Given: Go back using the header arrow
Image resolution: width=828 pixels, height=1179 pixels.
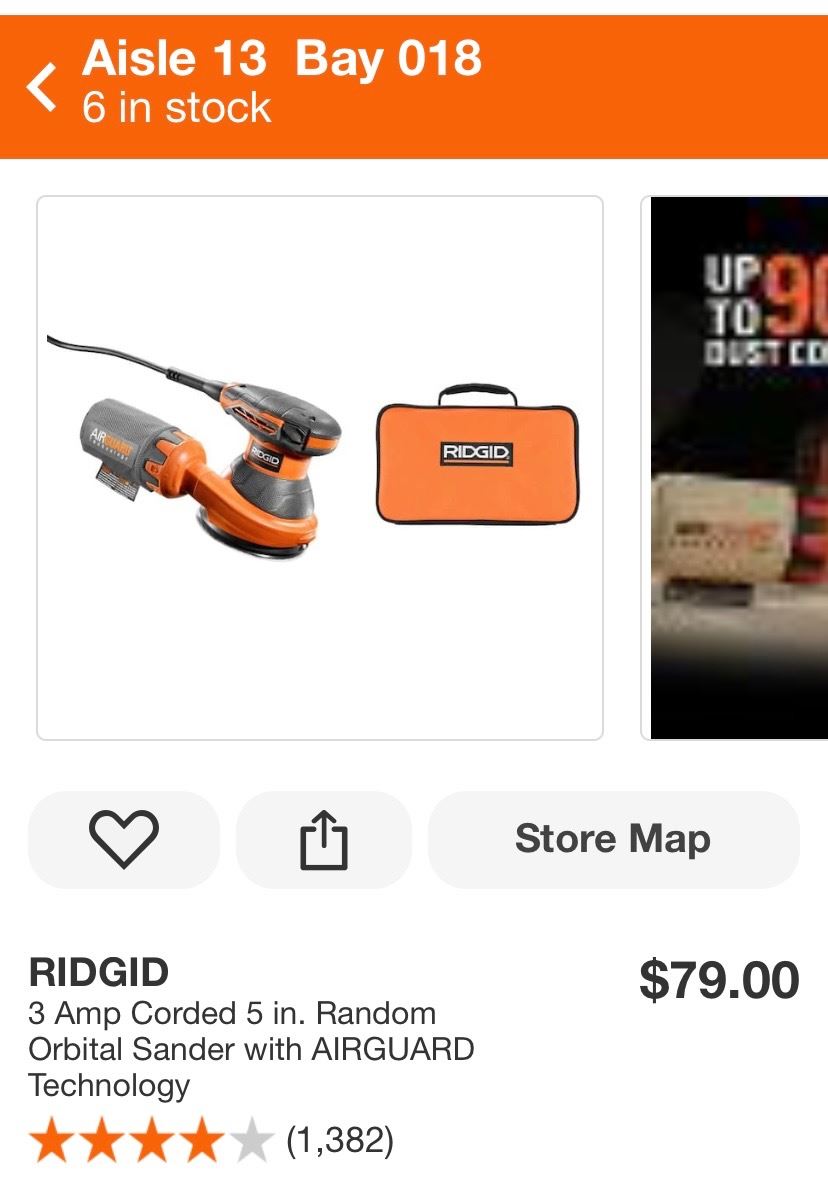Looking at the screenshot, I should point(42,86).
